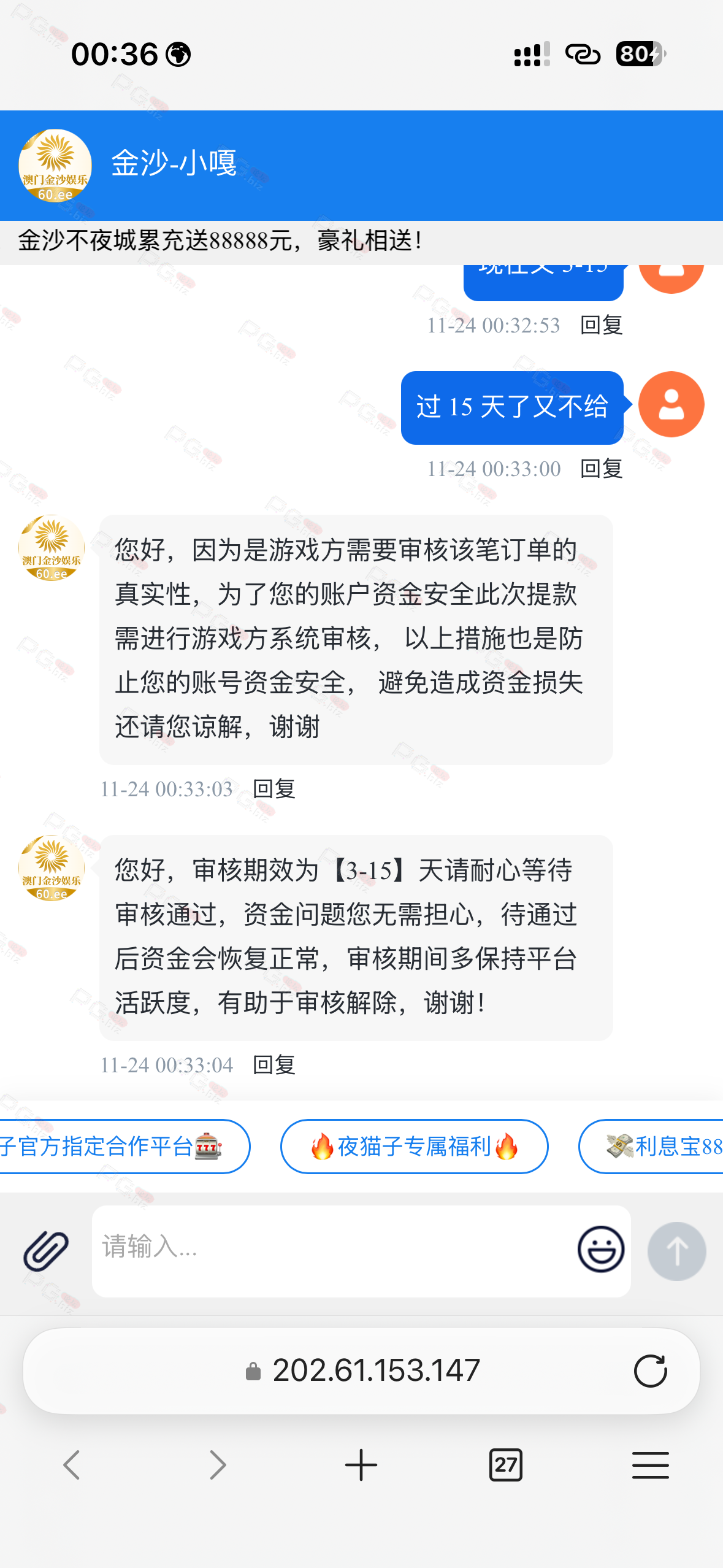Open the emoji picker
The width and height of the screenshot is (723, 1568).
coord(601,1249)
